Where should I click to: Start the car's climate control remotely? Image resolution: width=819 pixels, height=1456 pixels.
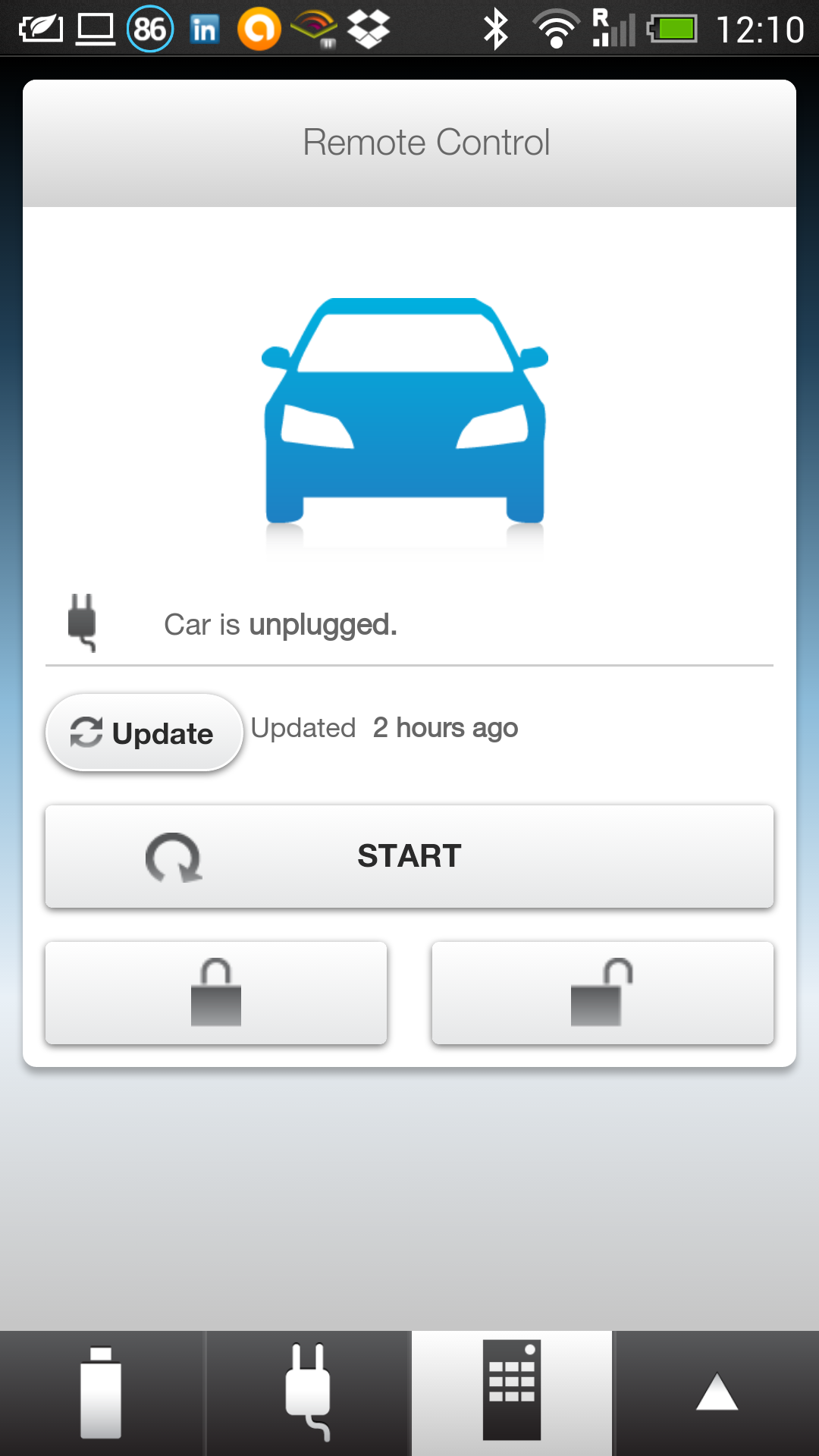pos(409,856)
